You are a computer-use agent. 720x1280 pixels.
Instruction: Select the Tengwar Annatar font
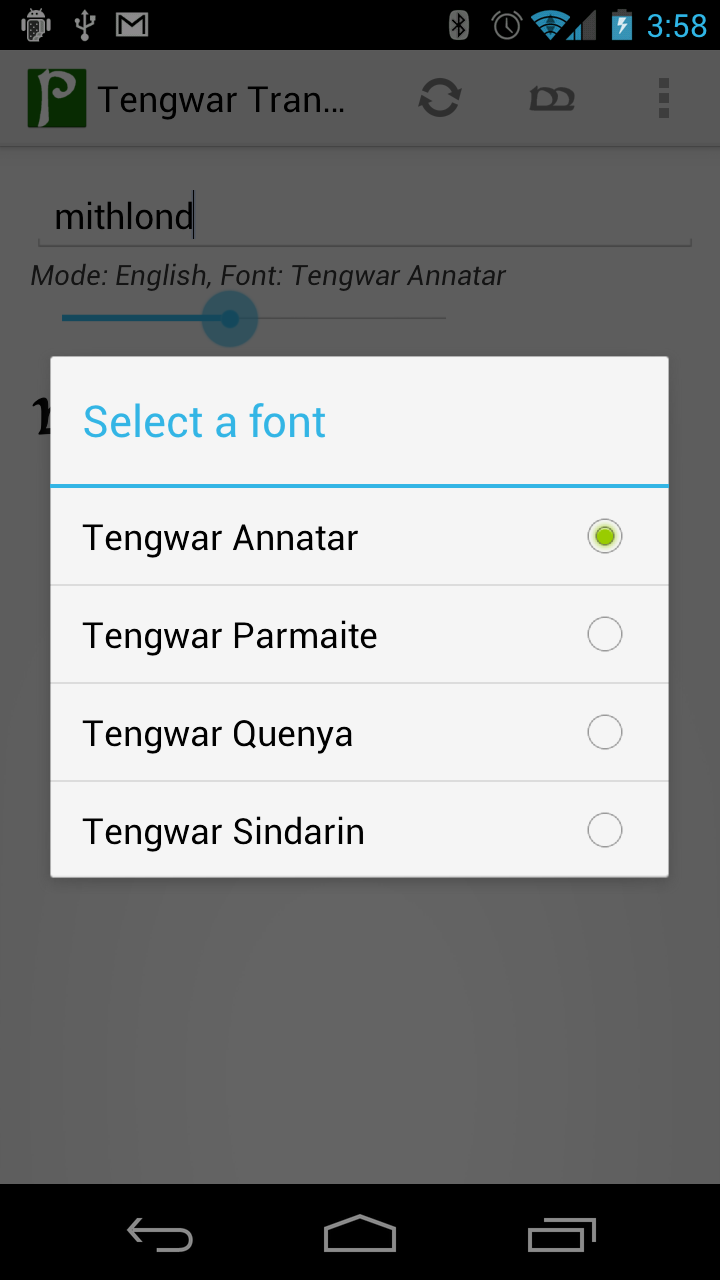359,537
